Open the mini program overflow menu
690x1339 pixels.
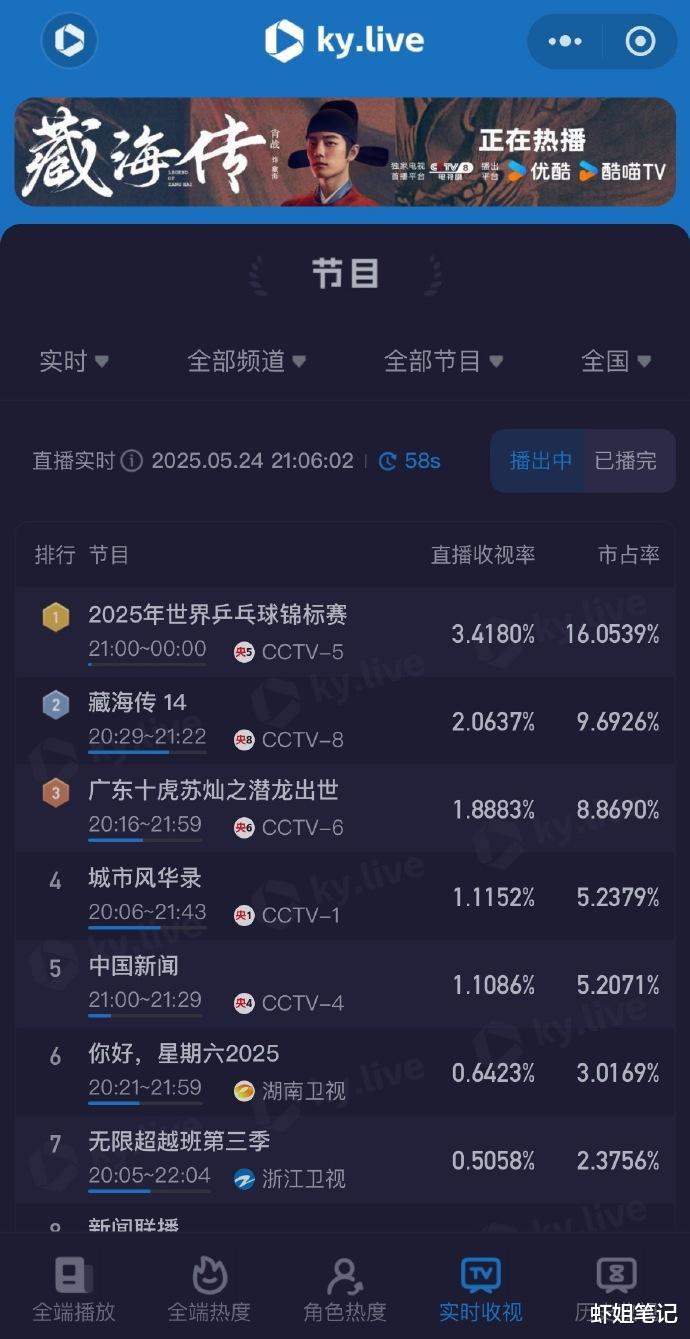pyautogui.click(x=565, y=41)
